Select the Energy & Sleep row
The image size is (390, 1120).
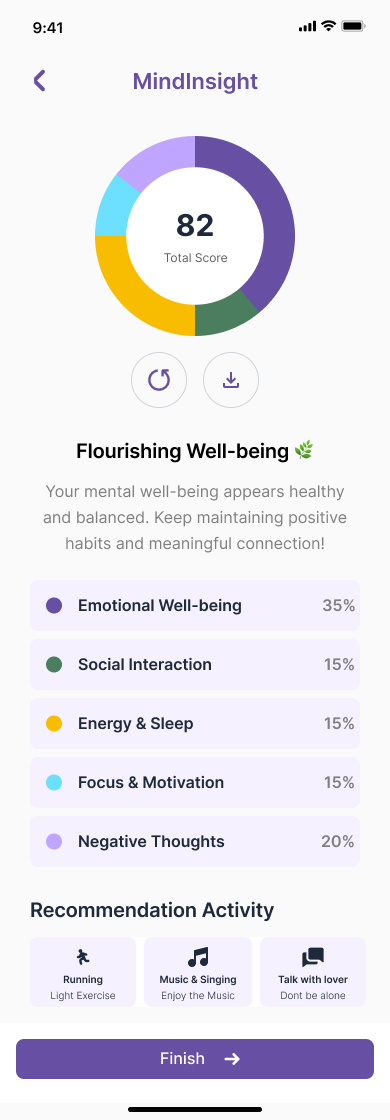pyautogui.click(x=195, y=724)
